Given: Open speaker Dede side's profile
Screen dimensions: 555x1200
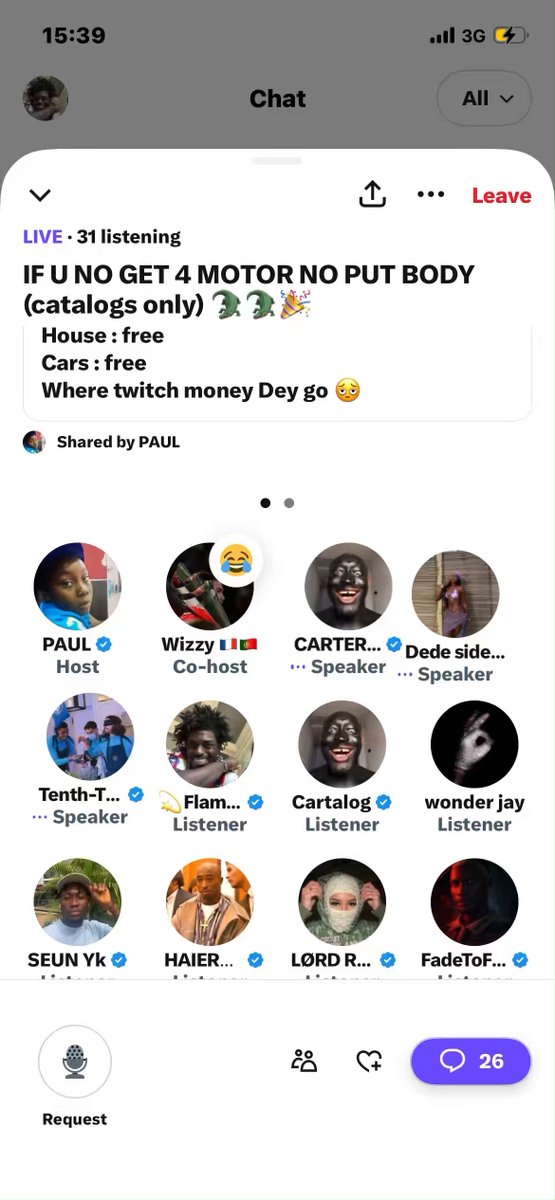Looking at the screenshot, I should click(455, 594).
